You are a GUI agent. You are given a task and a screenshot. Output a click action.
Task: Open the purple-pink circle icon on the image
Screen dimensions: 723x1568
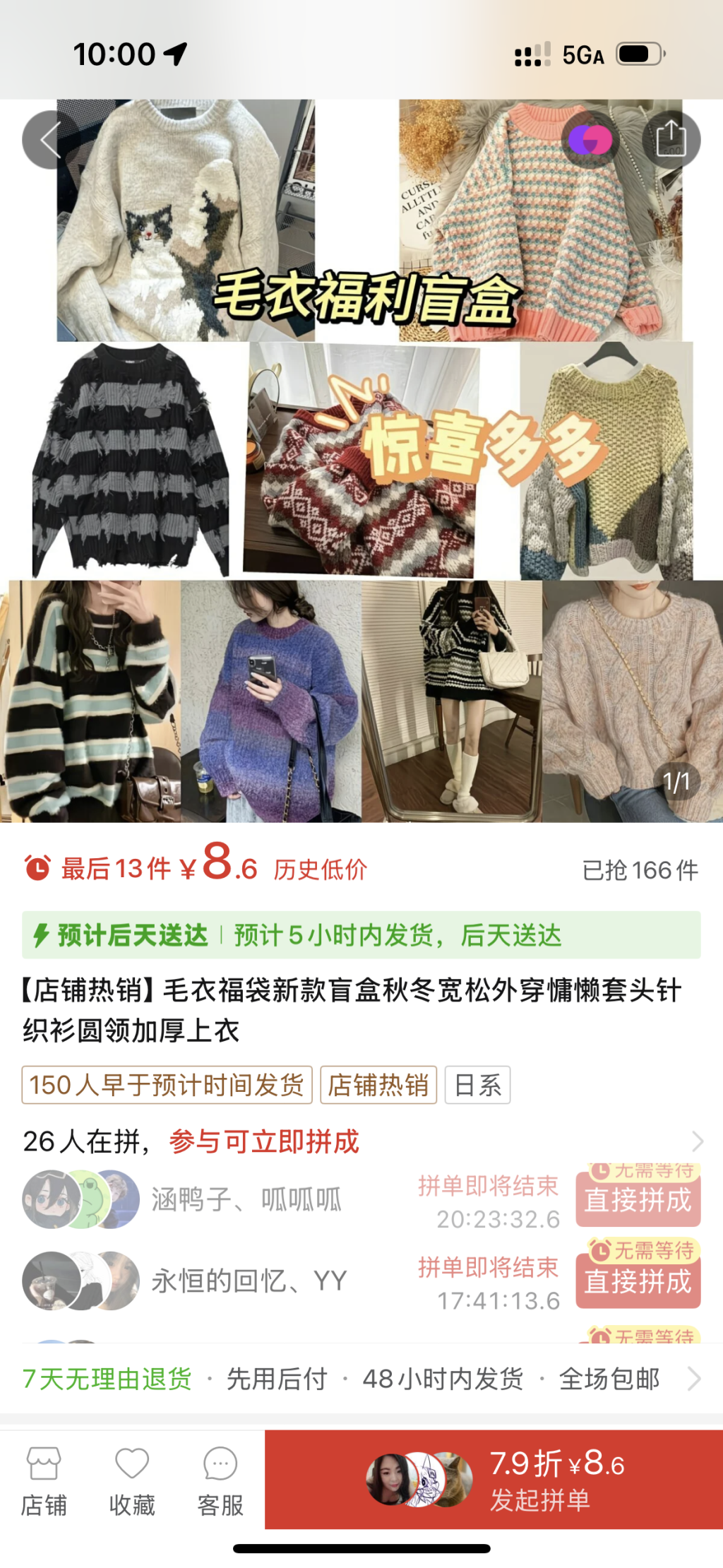(x=590, y=140)
